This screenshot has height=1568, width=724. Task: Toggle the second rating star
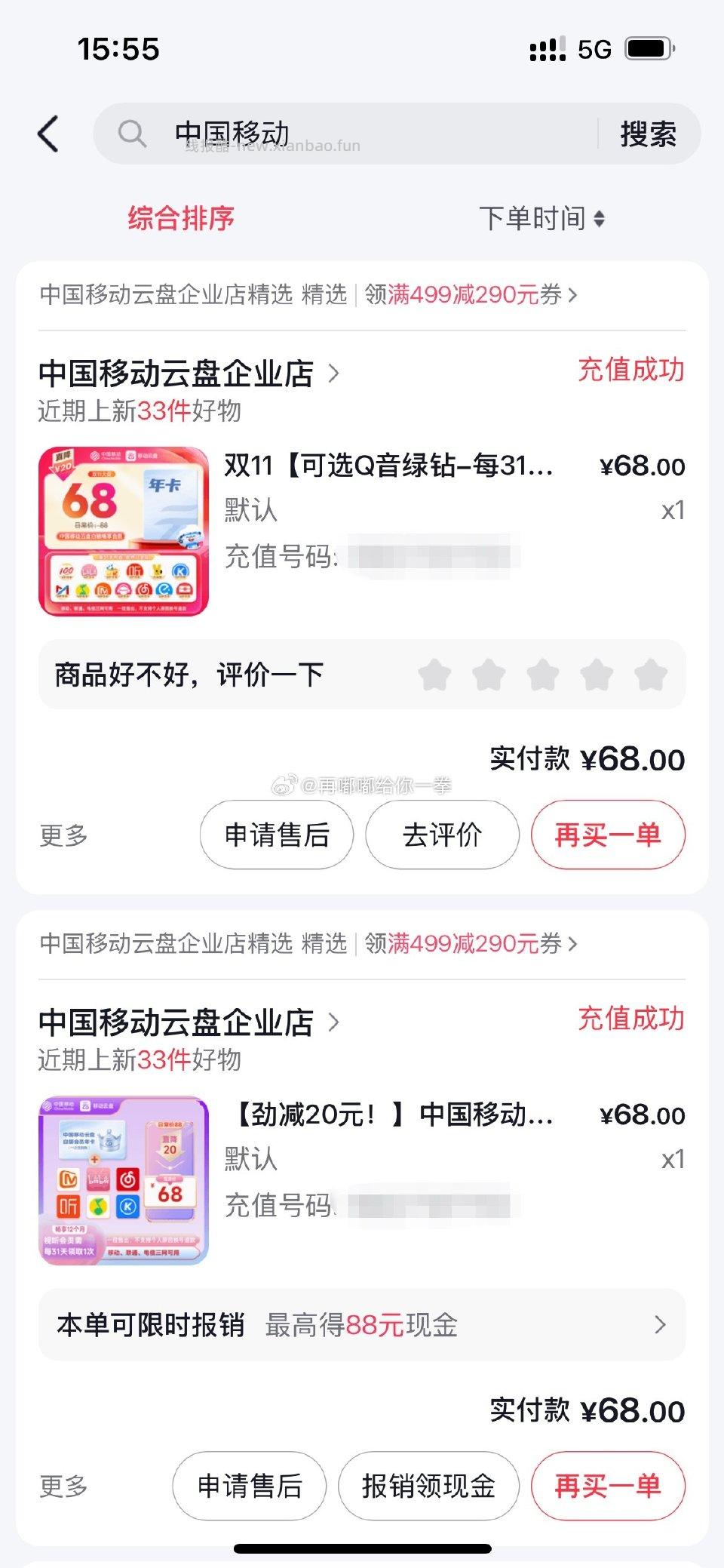[488, 674]
